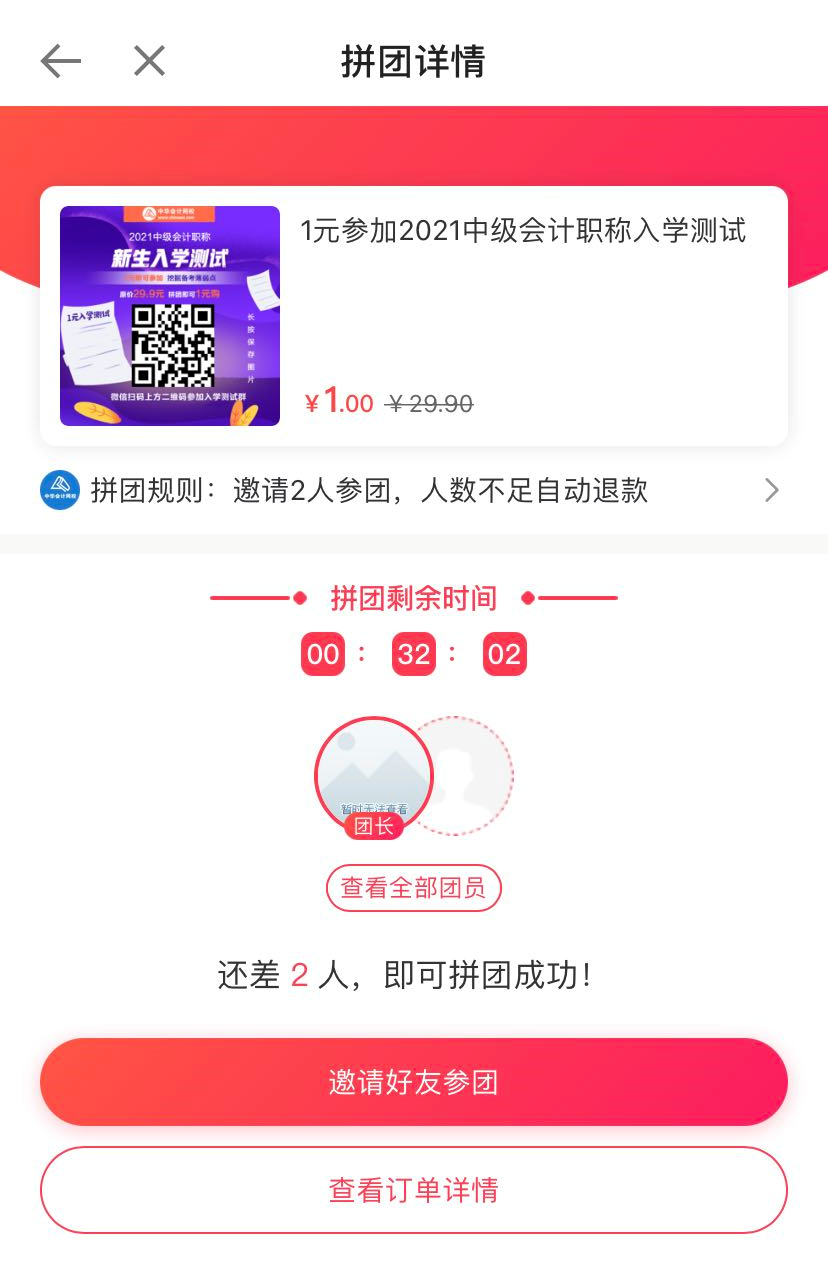Tap the 团长 badge on the leader avatar
Screen dimensions: 828x1281
(x=374, y=826)
